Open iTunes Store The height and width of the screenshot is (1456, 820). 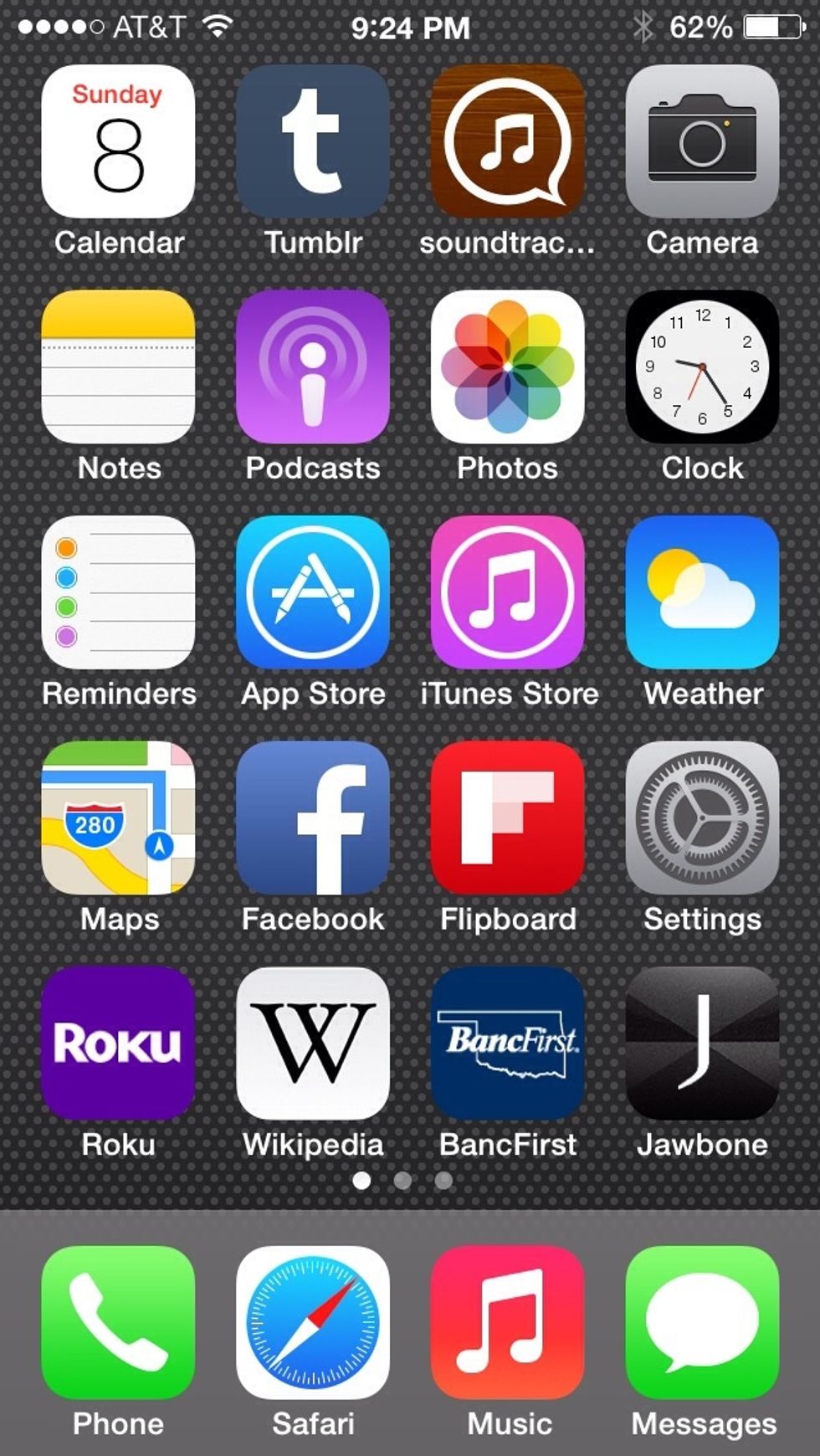pos(508,592)
